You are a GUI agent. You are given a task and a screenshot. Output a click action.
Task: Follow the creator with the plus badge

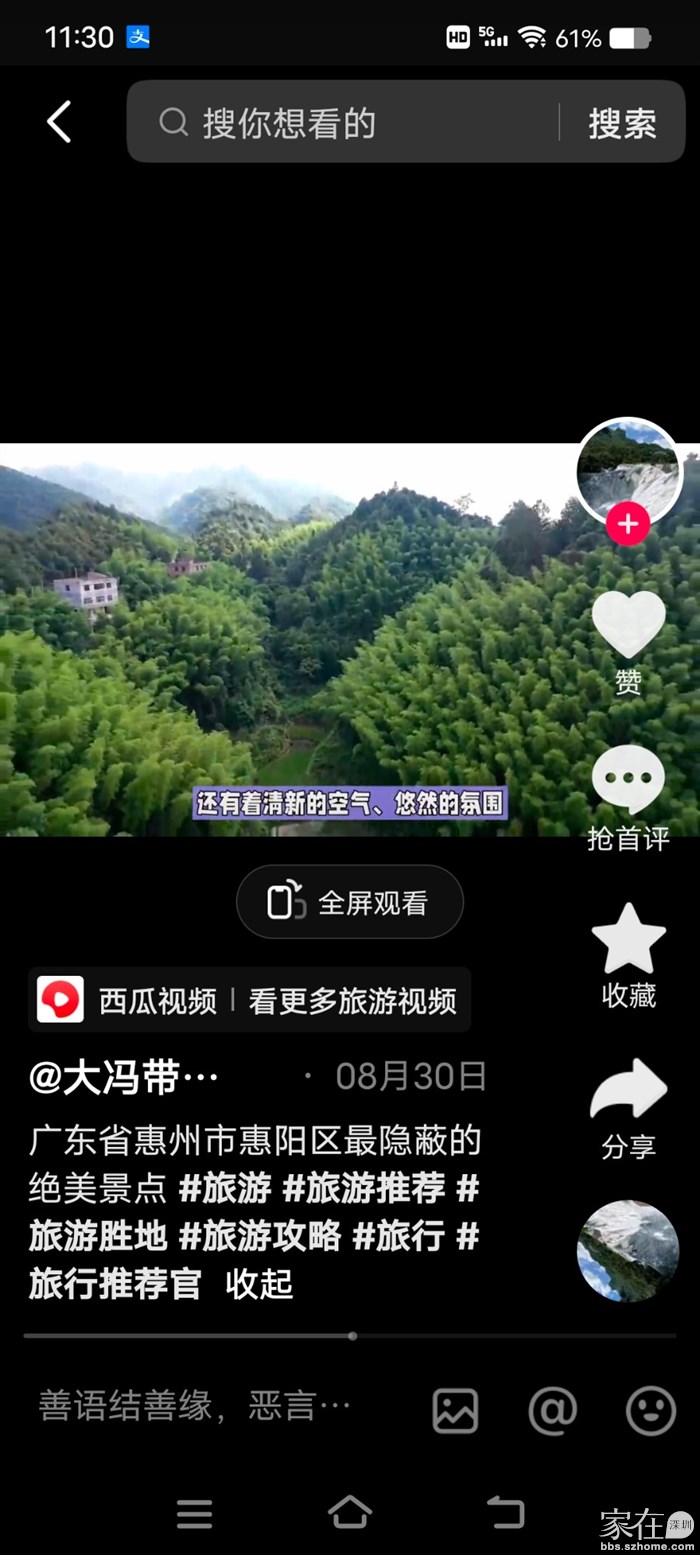coord(628,523)
